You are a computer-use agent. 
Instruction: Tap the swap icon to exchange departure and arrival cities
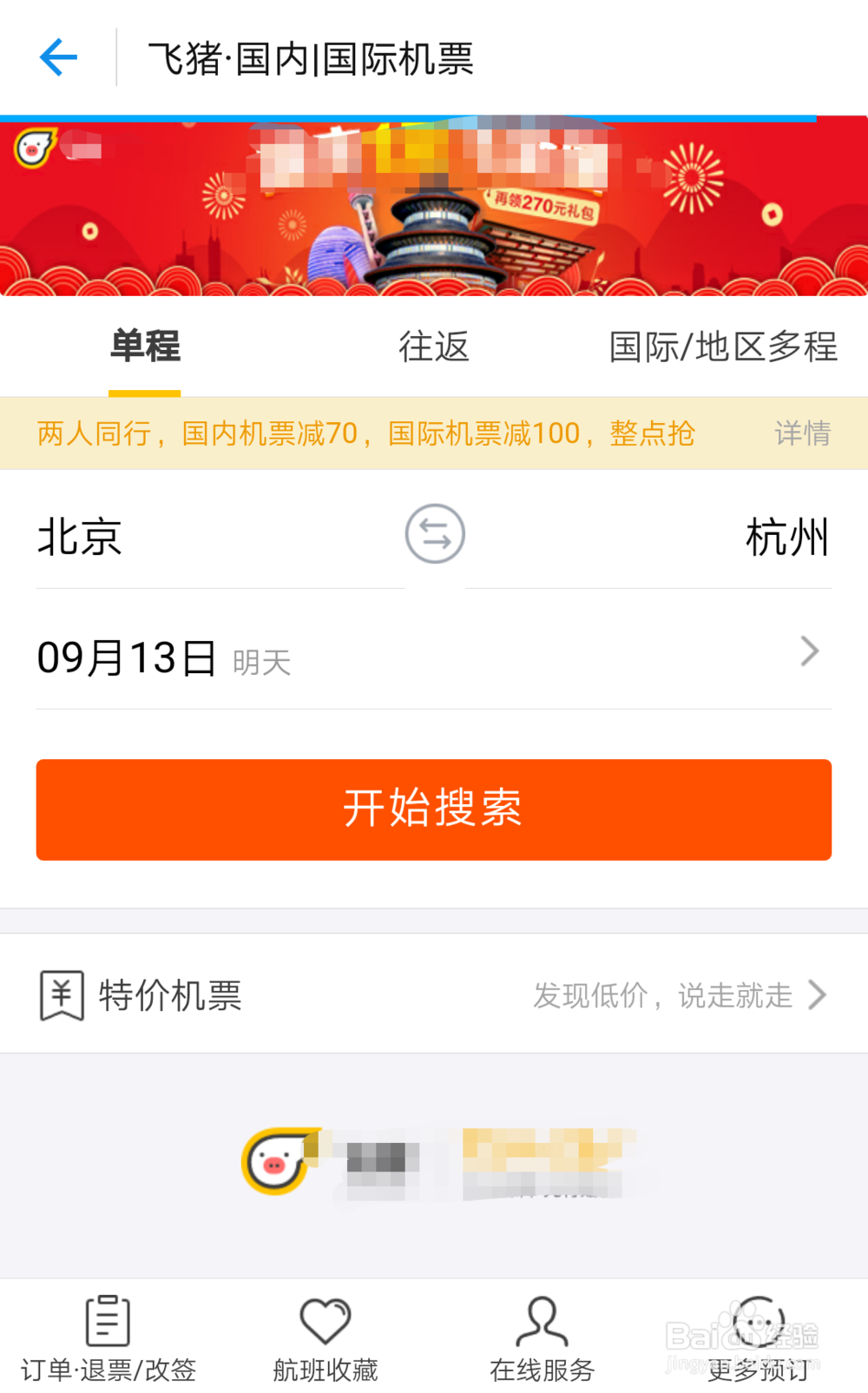434,534
